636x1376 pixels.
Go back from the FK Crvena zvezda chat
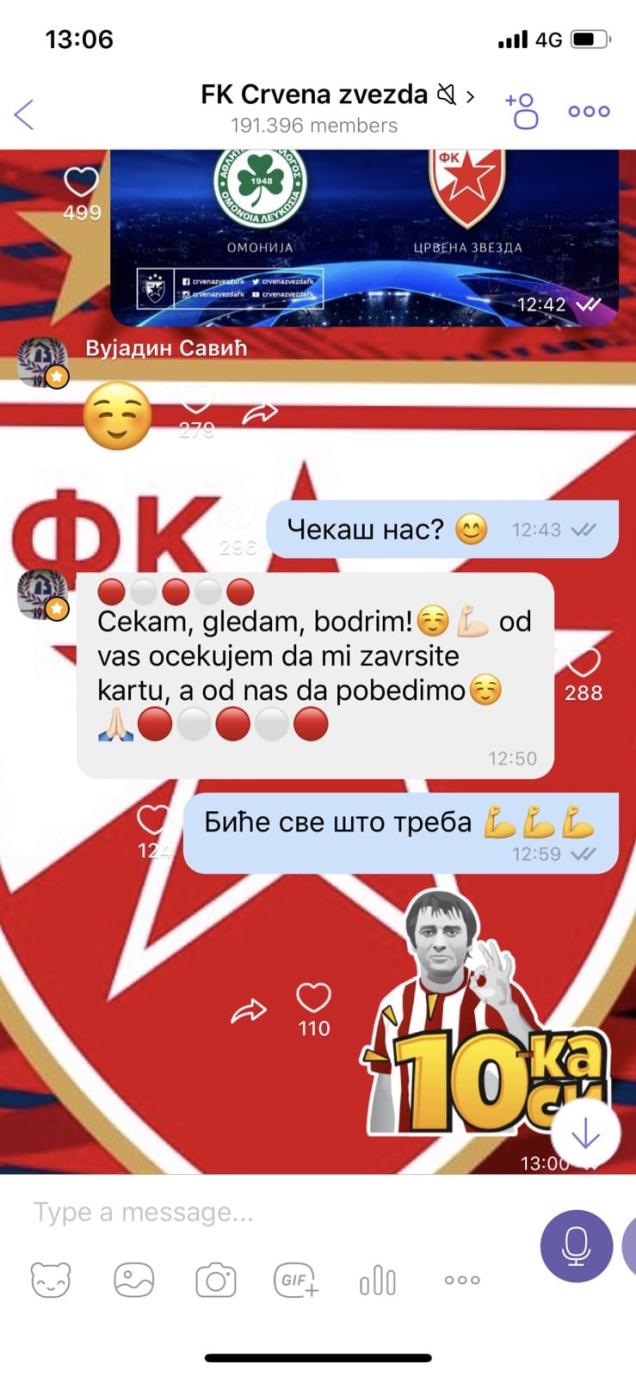25,113
